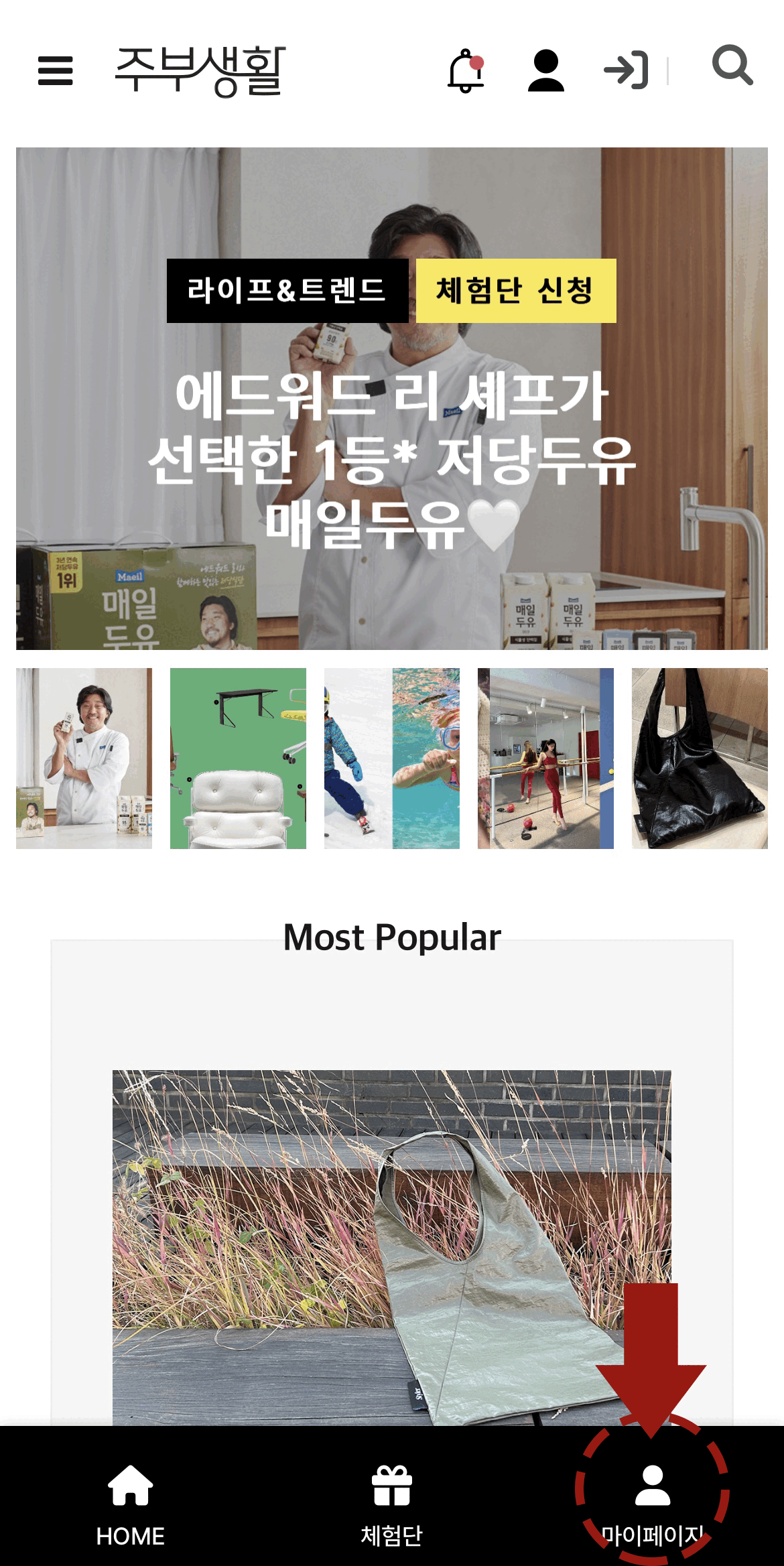The image size is (784, 1566).
Task: Tap the profile icon in the header
Action: click(x=545, y=70)
